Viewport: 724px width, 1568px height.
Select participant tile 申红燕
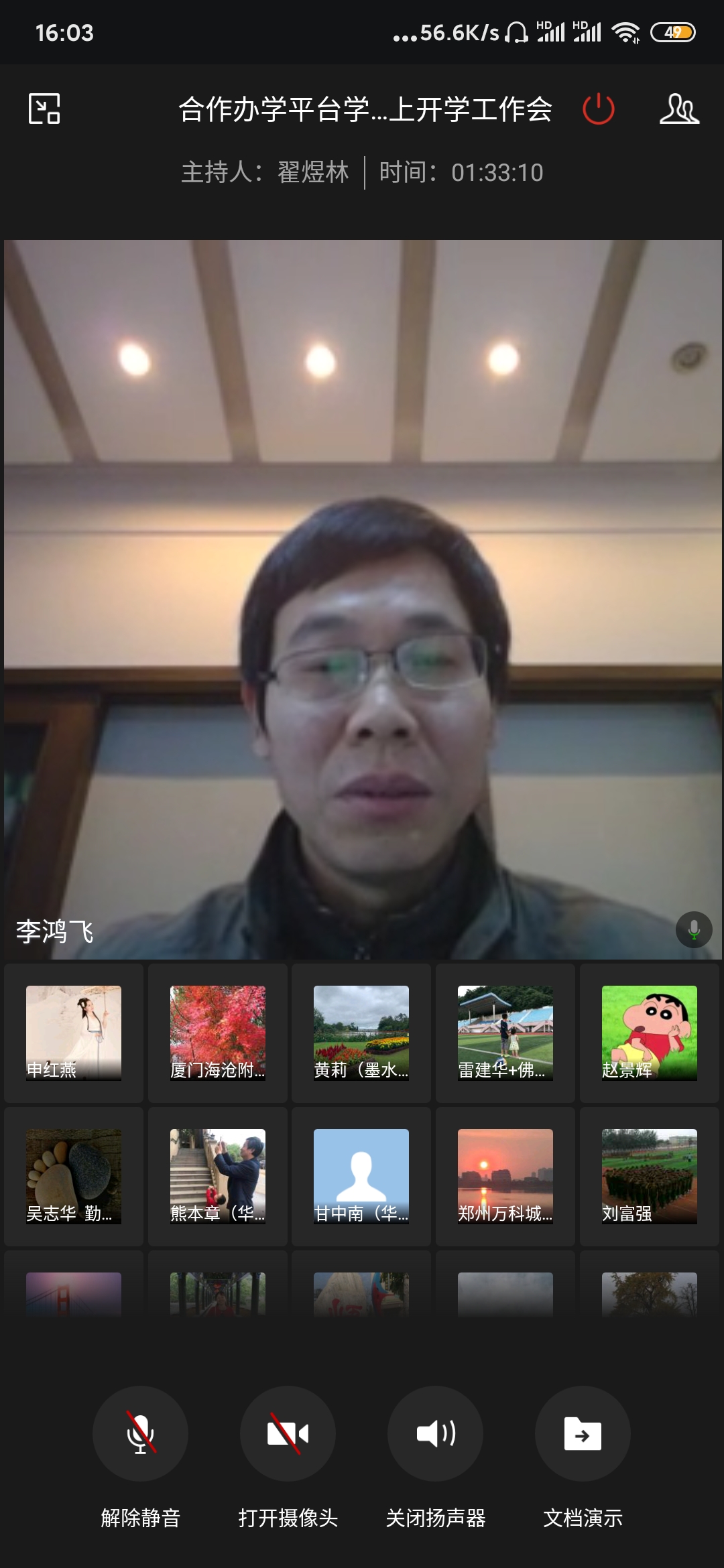[x=74, y=1033]
